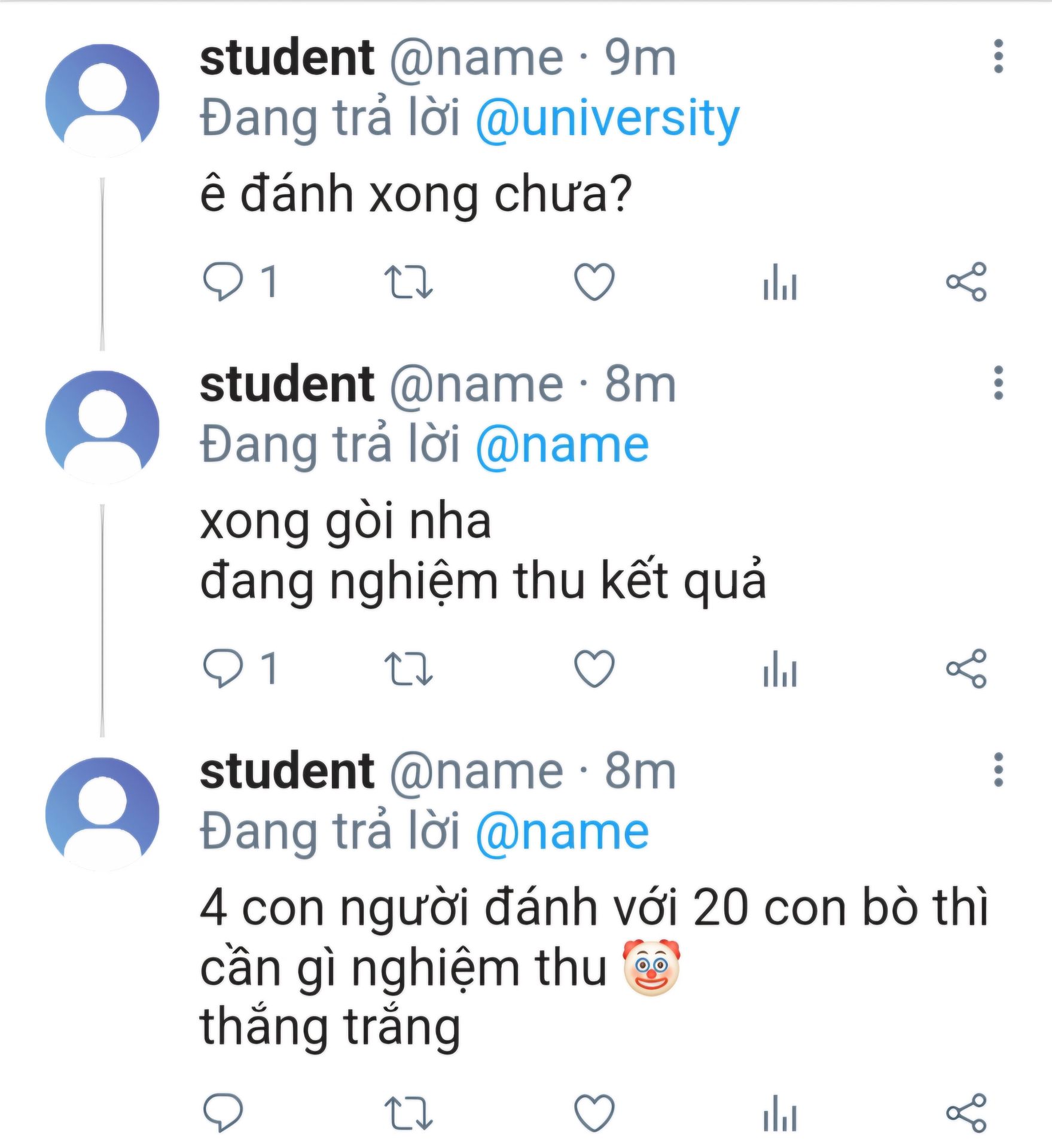Share the "thắng trắng" tweet
This screenshot has width=1052, height=1148.
[966, 1113]
